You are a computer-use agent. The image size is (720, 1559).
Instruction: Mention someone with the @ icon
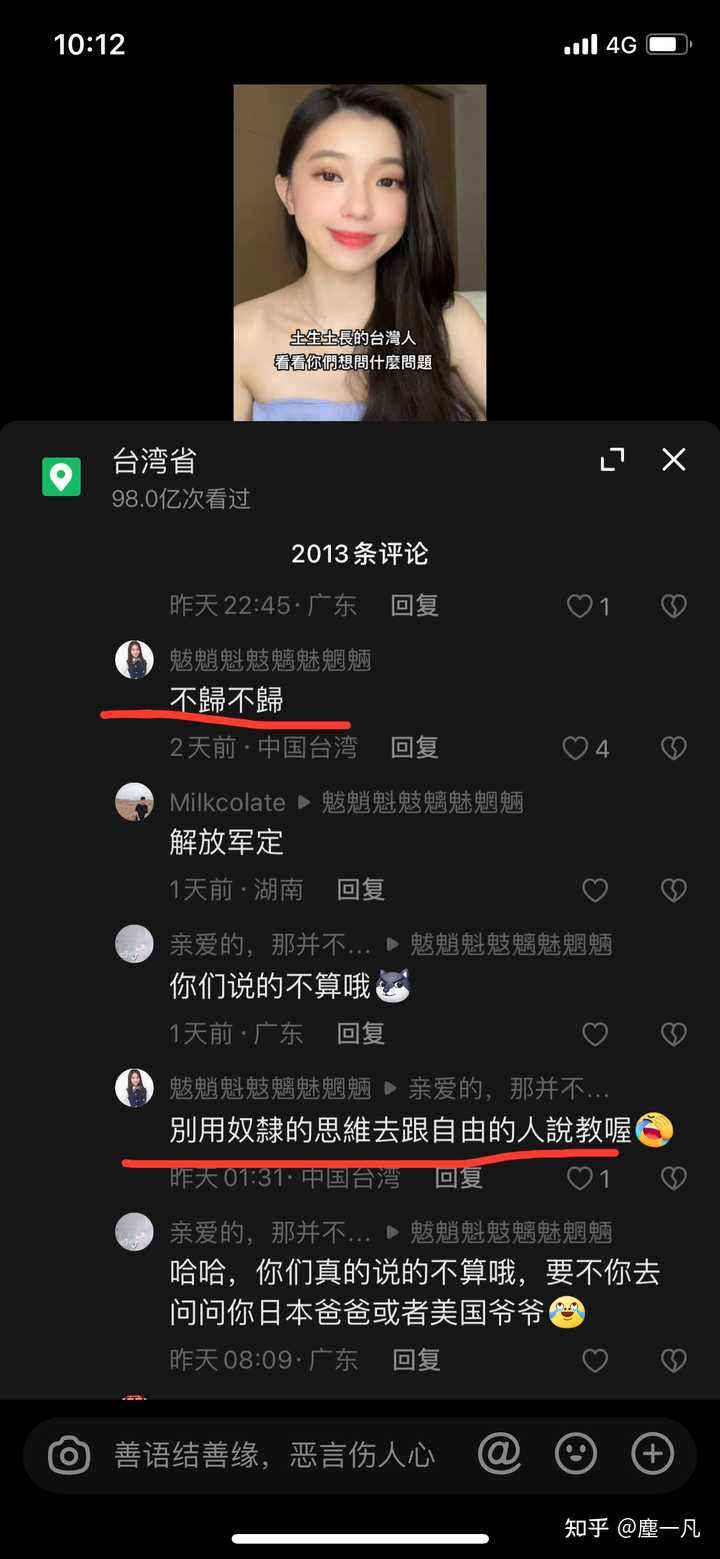[499, 1453]
